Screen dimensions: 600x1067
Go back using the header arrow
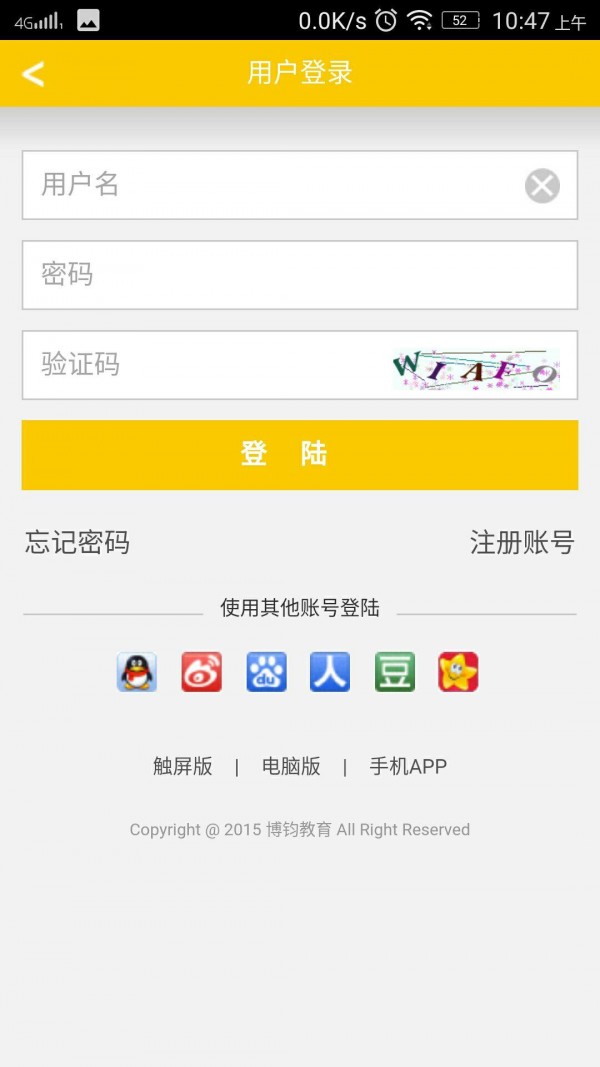point(33,73)
